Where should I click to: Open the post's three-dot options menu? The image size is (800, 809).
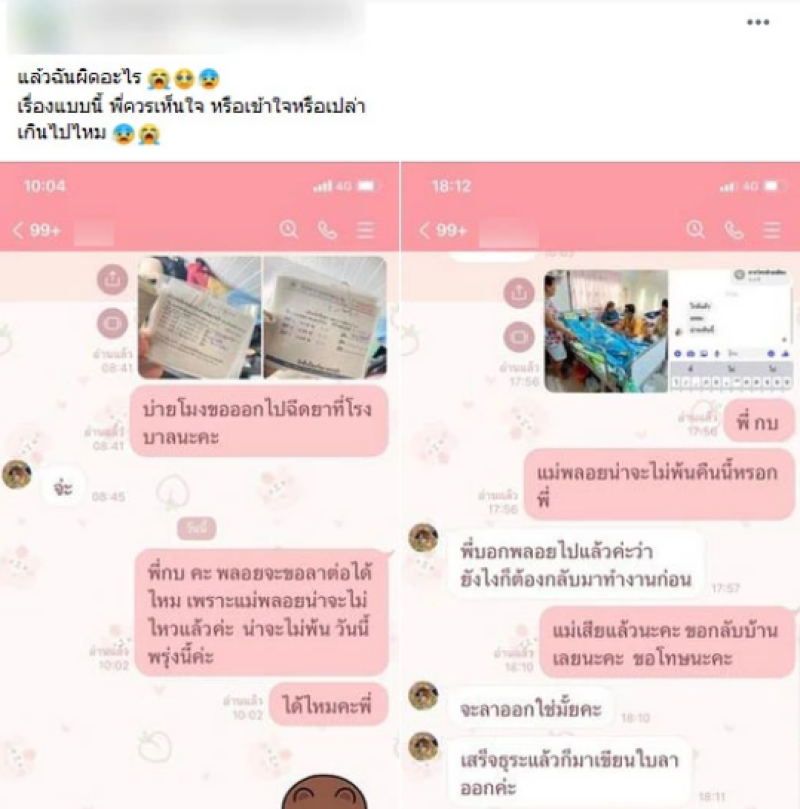click(758, 23)
